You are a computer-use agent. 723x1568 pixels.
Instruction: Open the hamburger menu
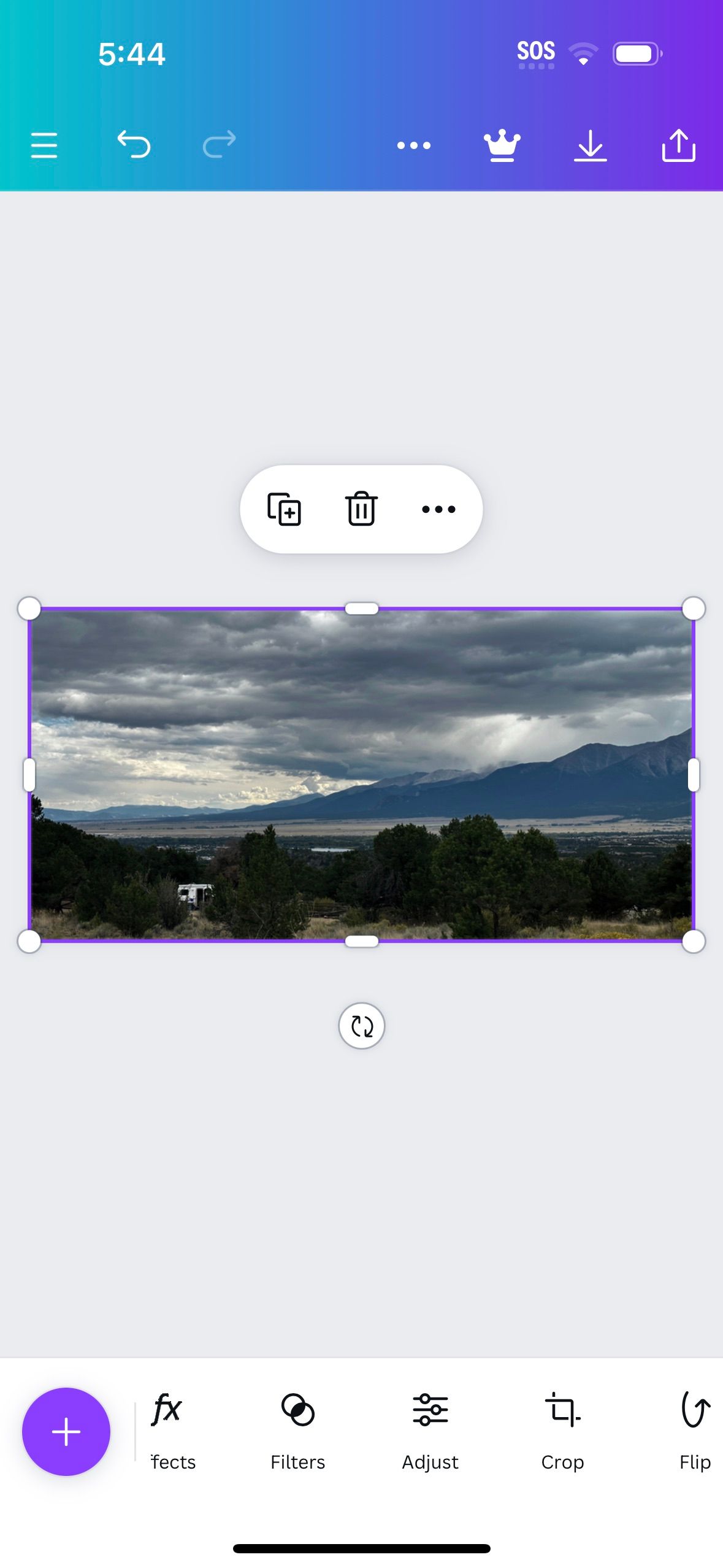pos(44,145)
